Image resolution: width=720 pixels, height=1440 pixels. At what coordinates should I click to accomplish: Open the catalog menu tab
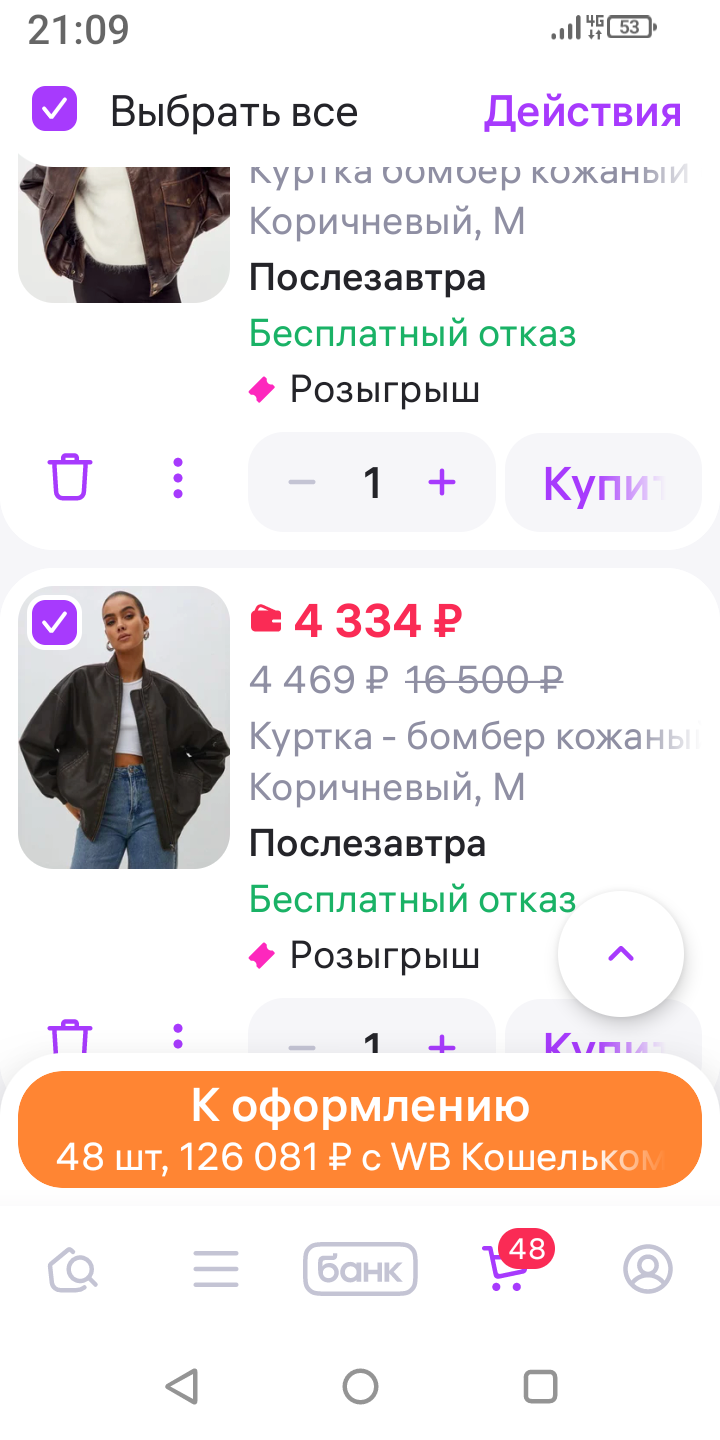pos(216,1270)
